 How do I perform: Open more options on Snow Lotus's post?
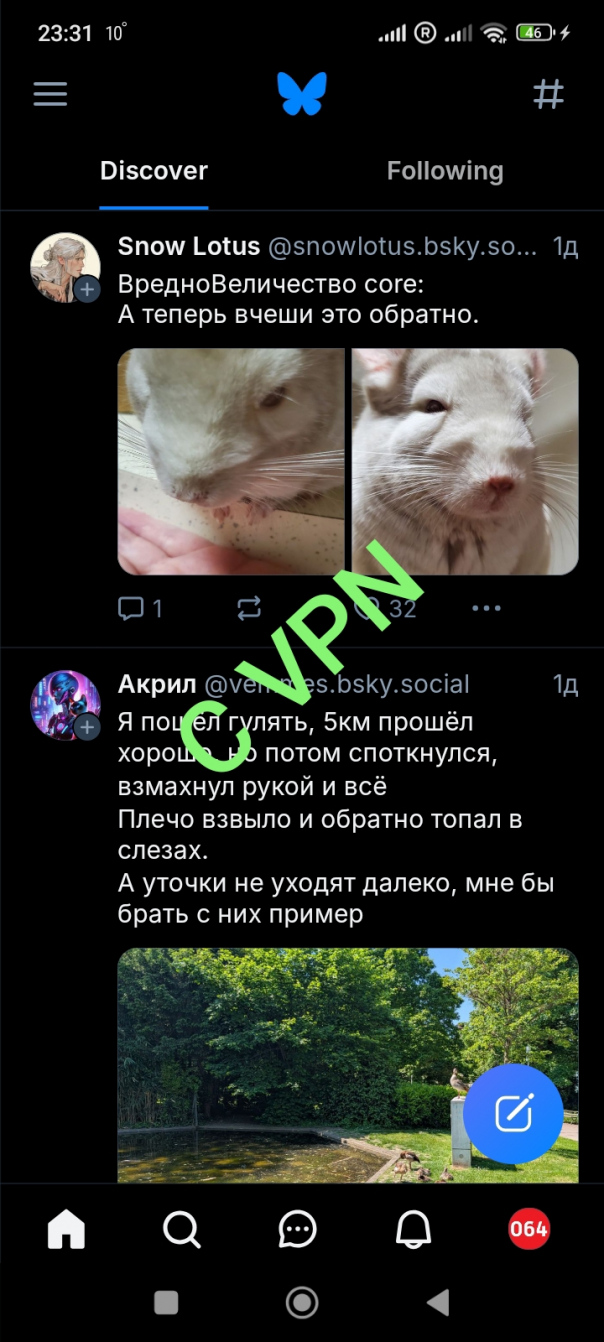click(486, 608)
